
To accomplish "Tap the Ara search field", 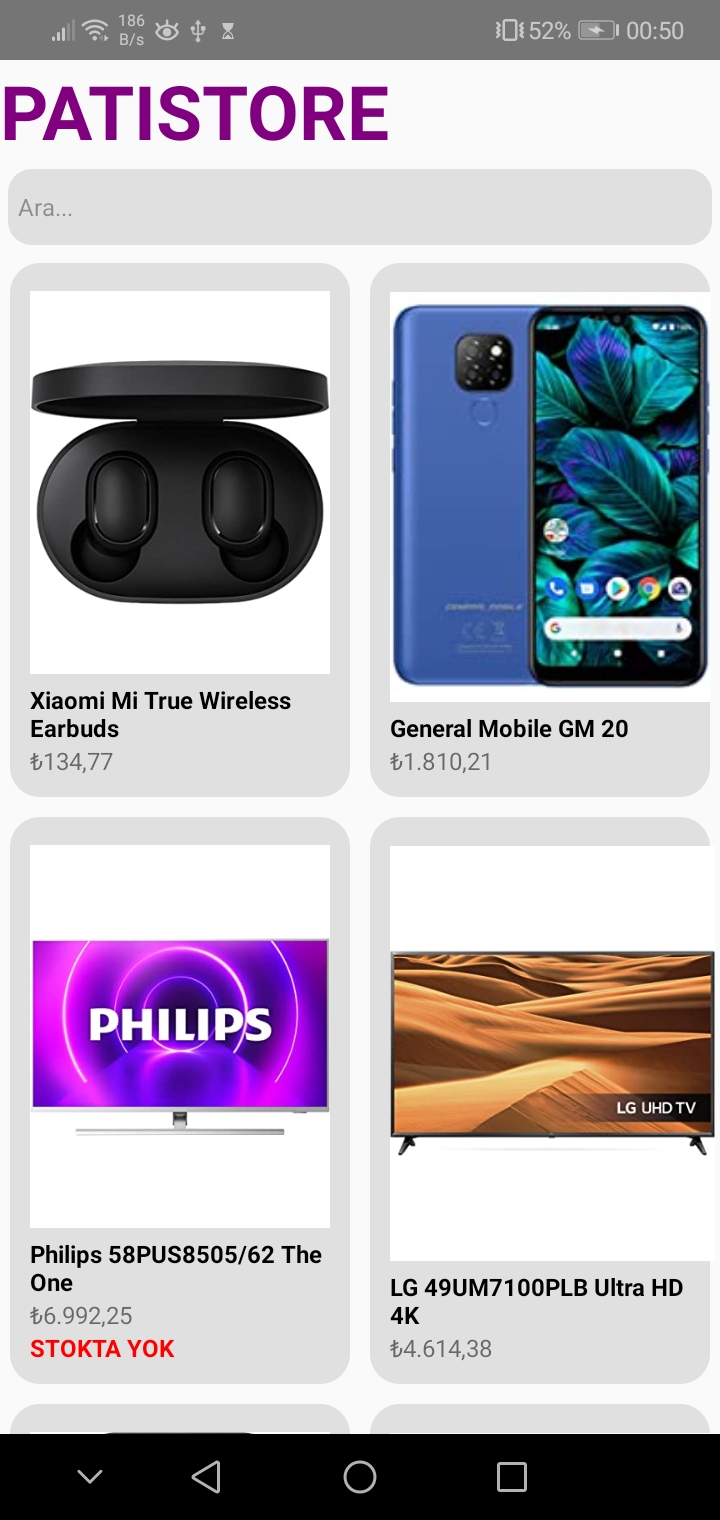I will click(360, 207).
